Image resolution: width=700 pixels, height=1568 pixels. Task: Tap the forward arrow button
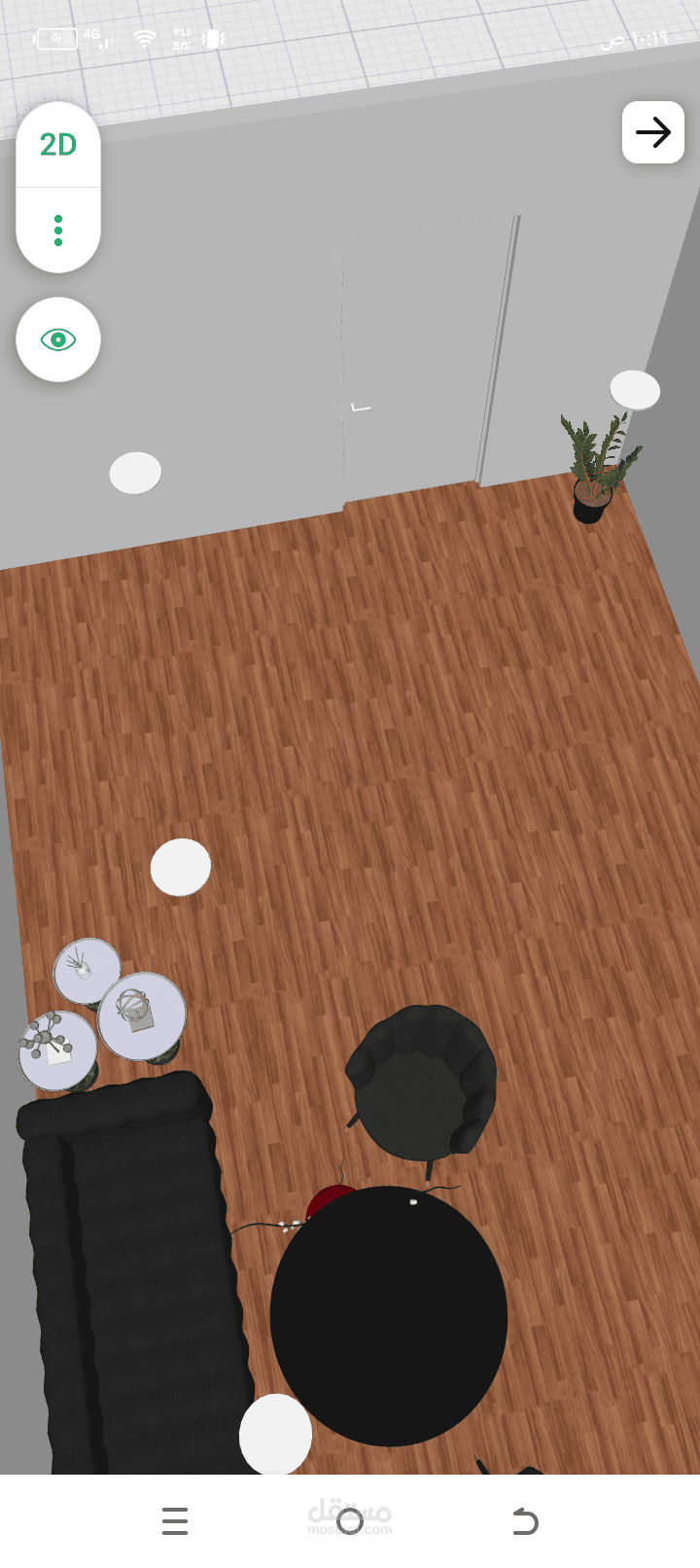point(653,131)
